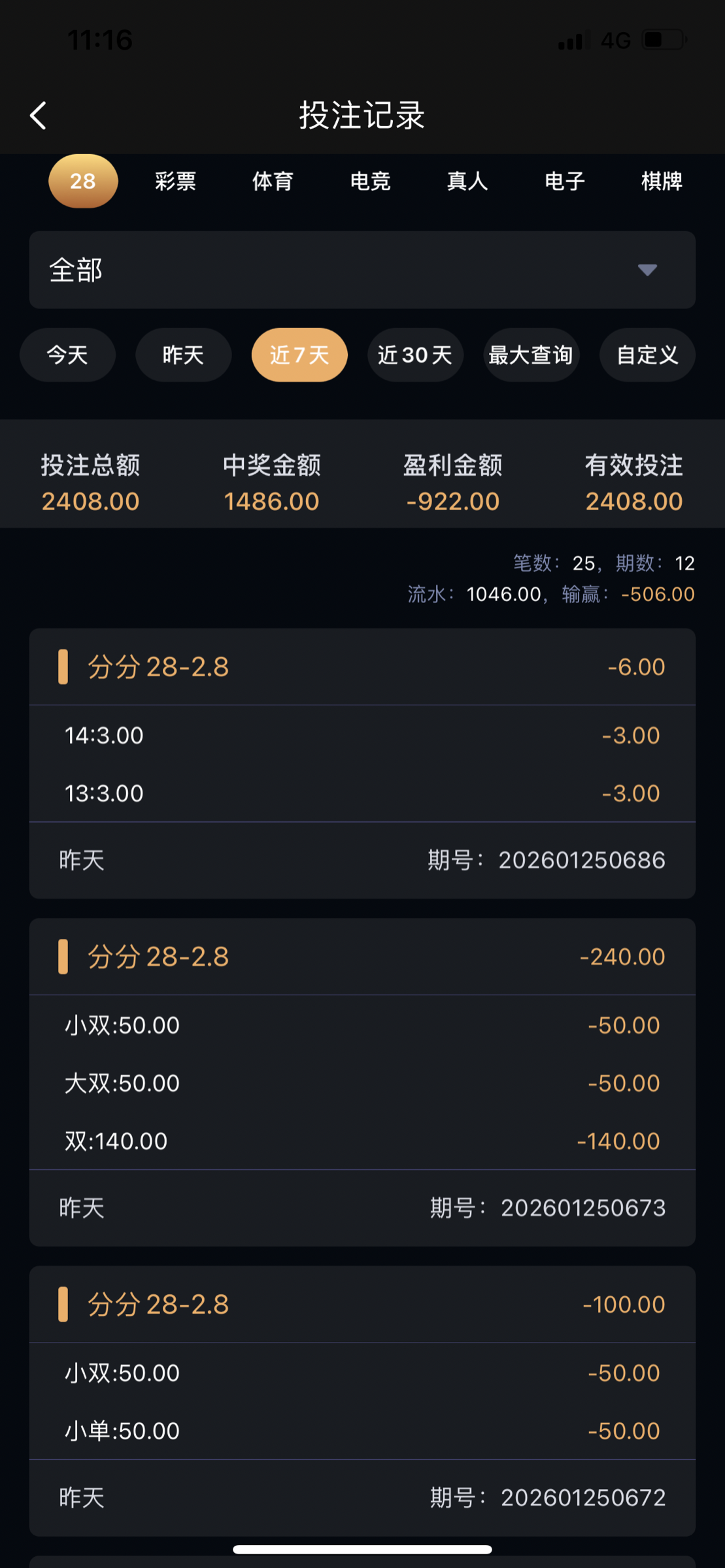Switch to the 彩票 category tab
This screenshot has height=1568, width=725.
[175, 182]
